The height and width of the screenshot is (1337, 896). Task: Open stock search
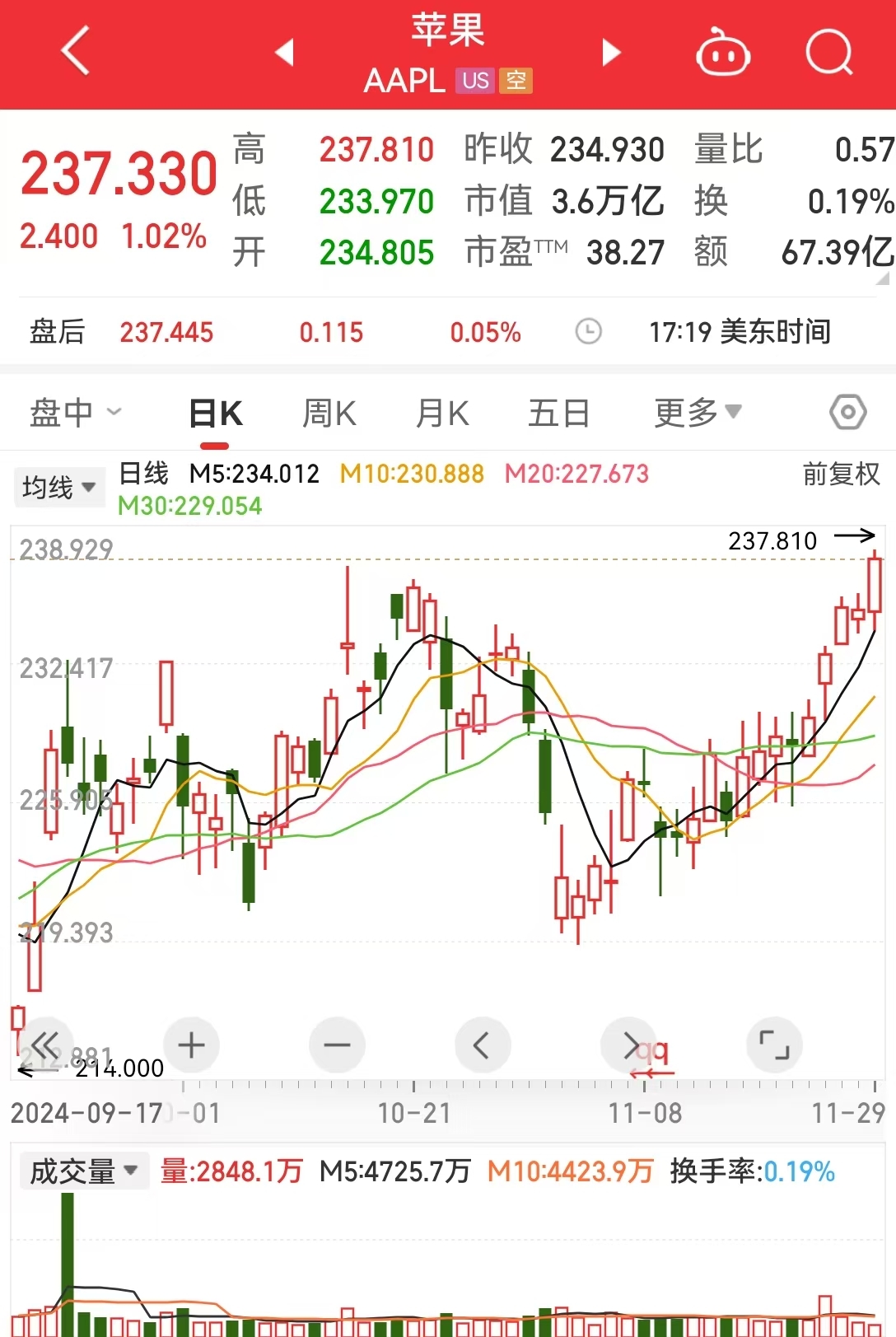[830, 53]
